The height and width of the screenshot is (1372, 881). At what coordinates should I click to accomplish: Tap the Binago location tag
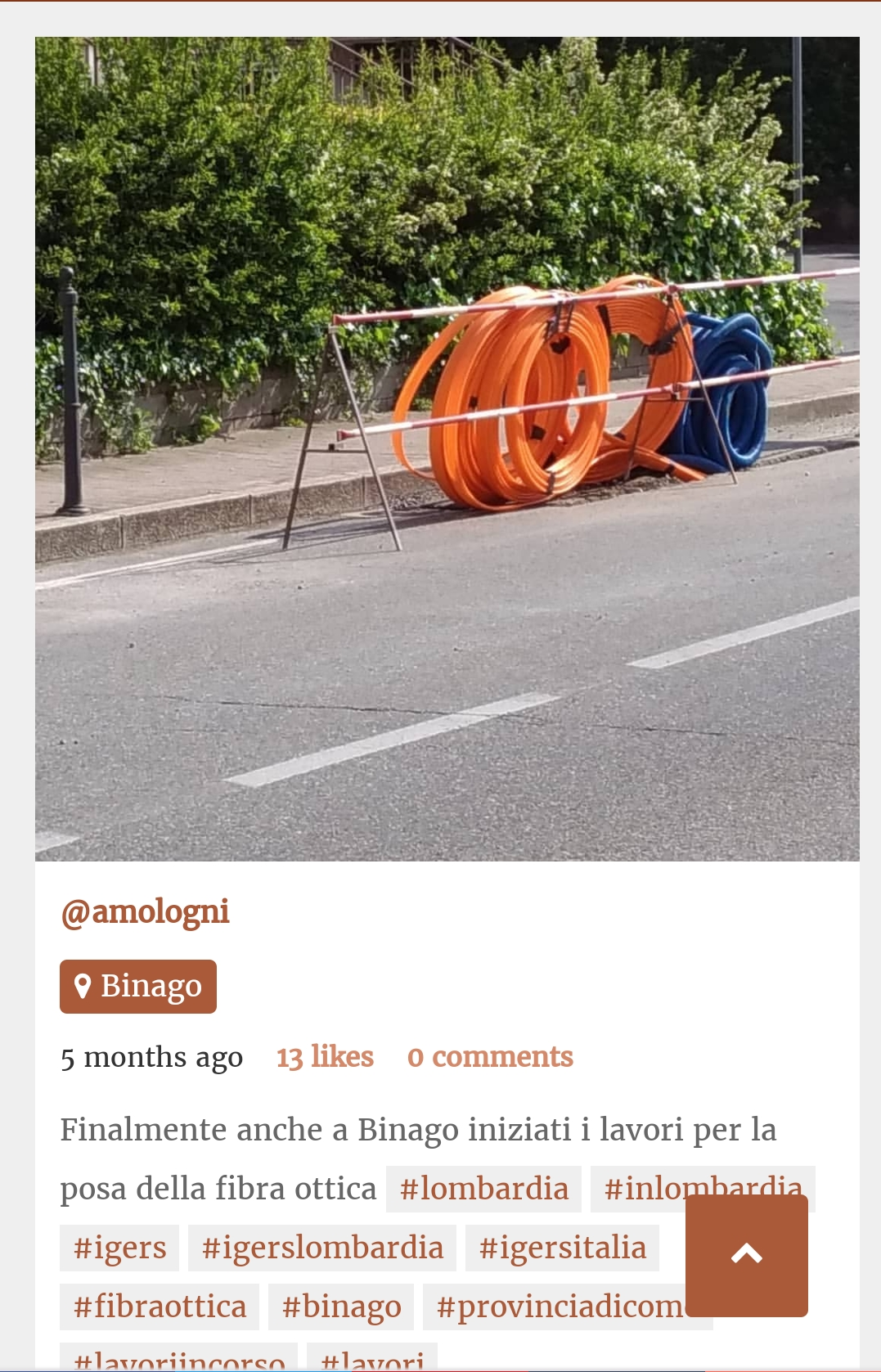point(138,987)
